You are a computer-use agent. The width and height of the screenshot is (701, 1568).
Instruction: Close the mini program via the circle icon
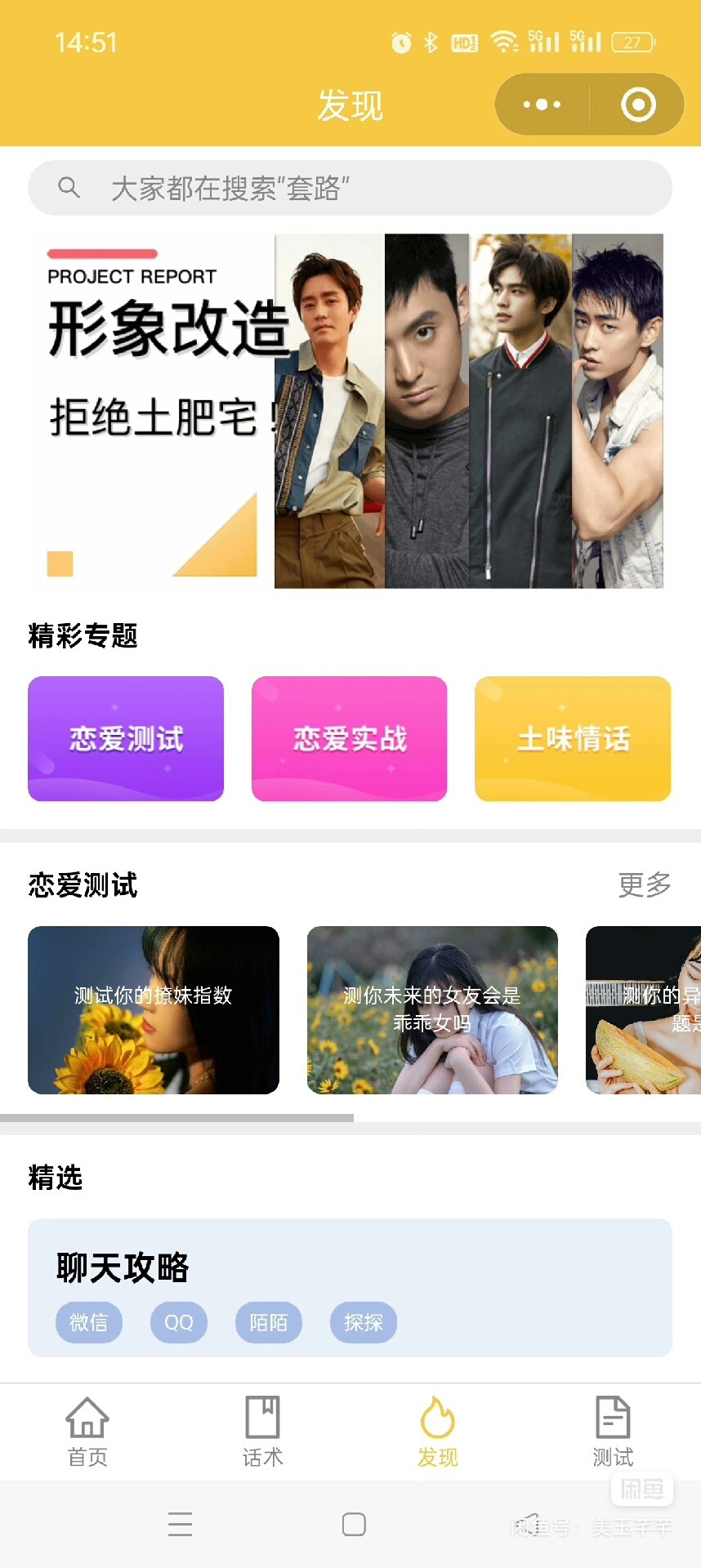638,105
